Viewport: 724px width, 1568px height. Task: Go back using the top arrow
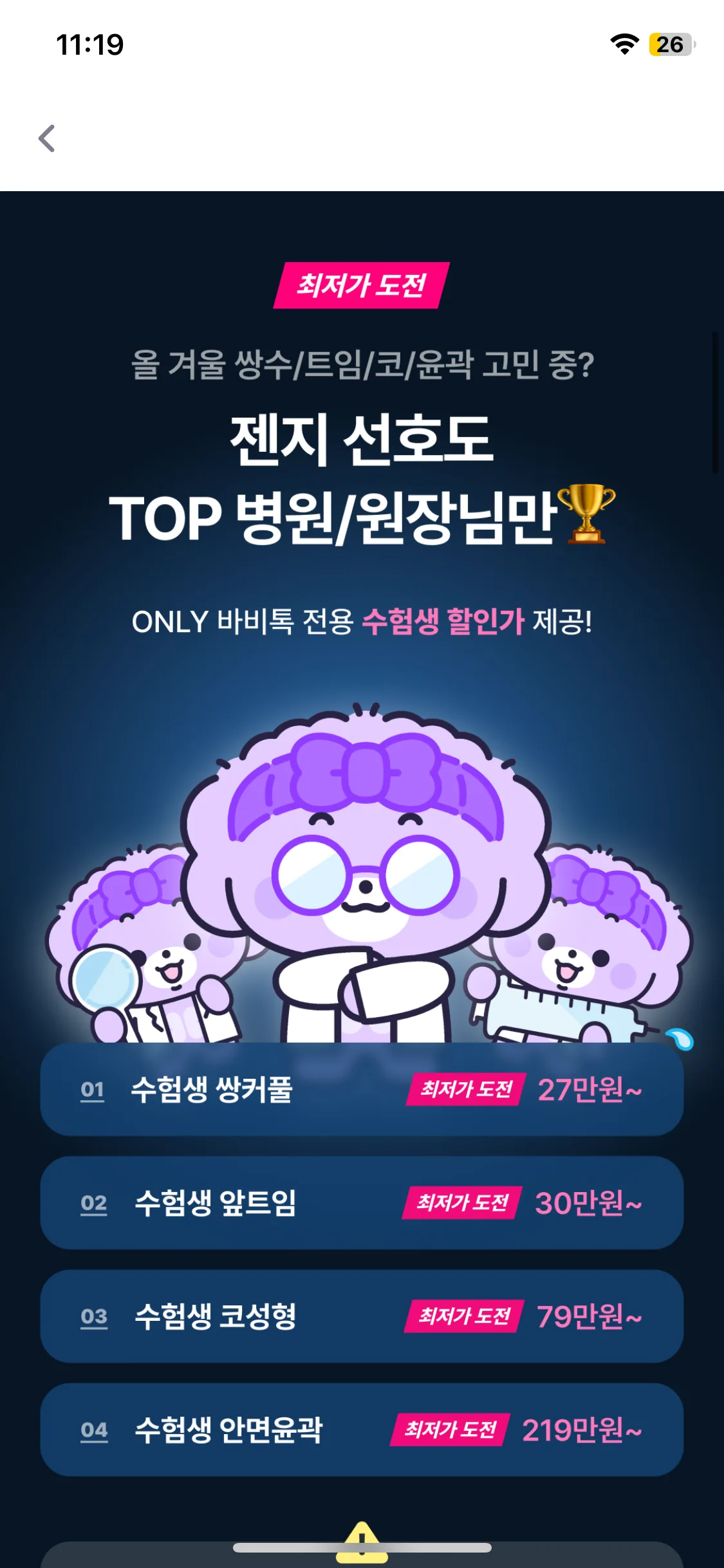(x=47, y=138)
